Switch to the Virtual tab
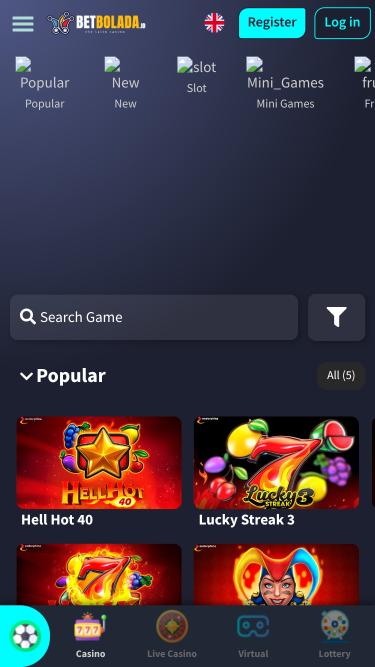 [253, 636]
